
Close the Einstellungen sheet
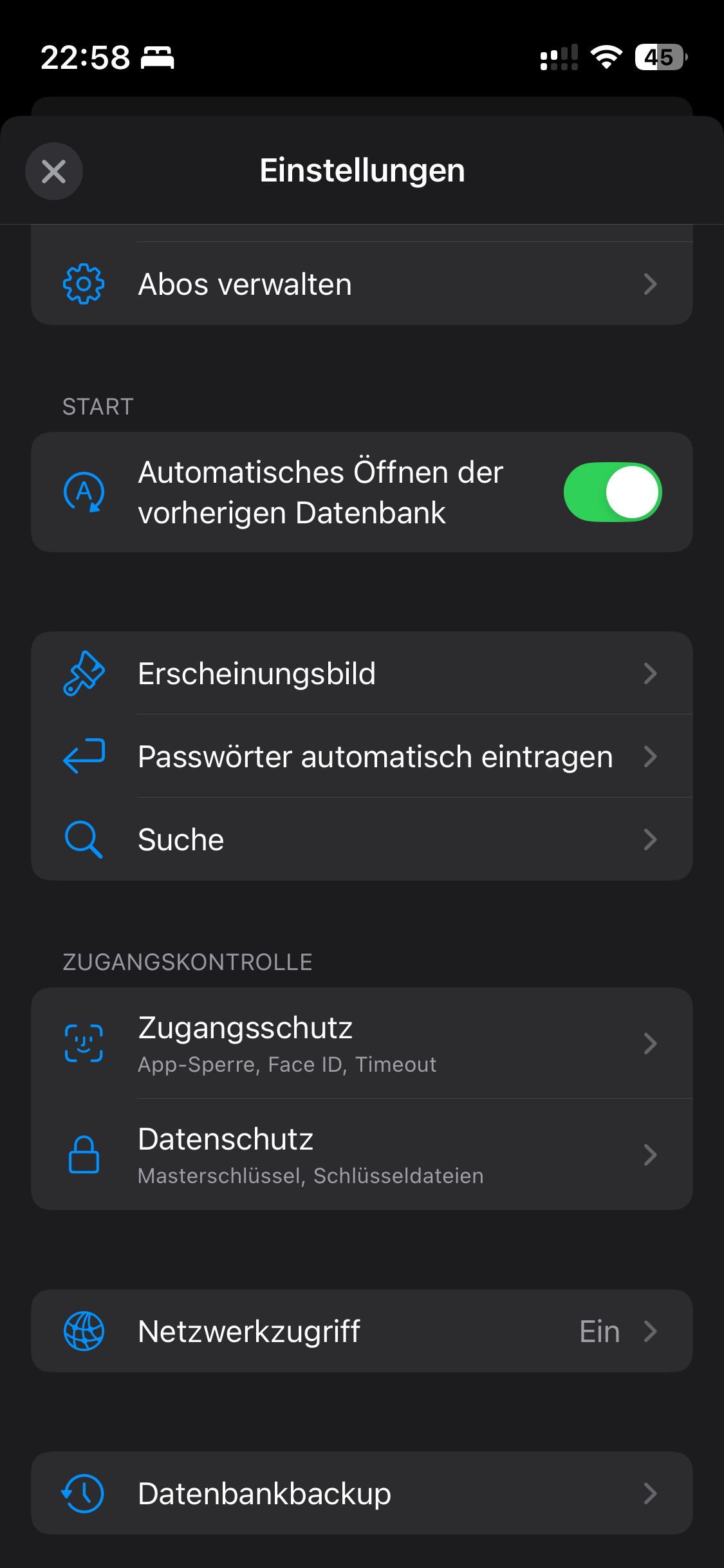[x=53, y=171]
